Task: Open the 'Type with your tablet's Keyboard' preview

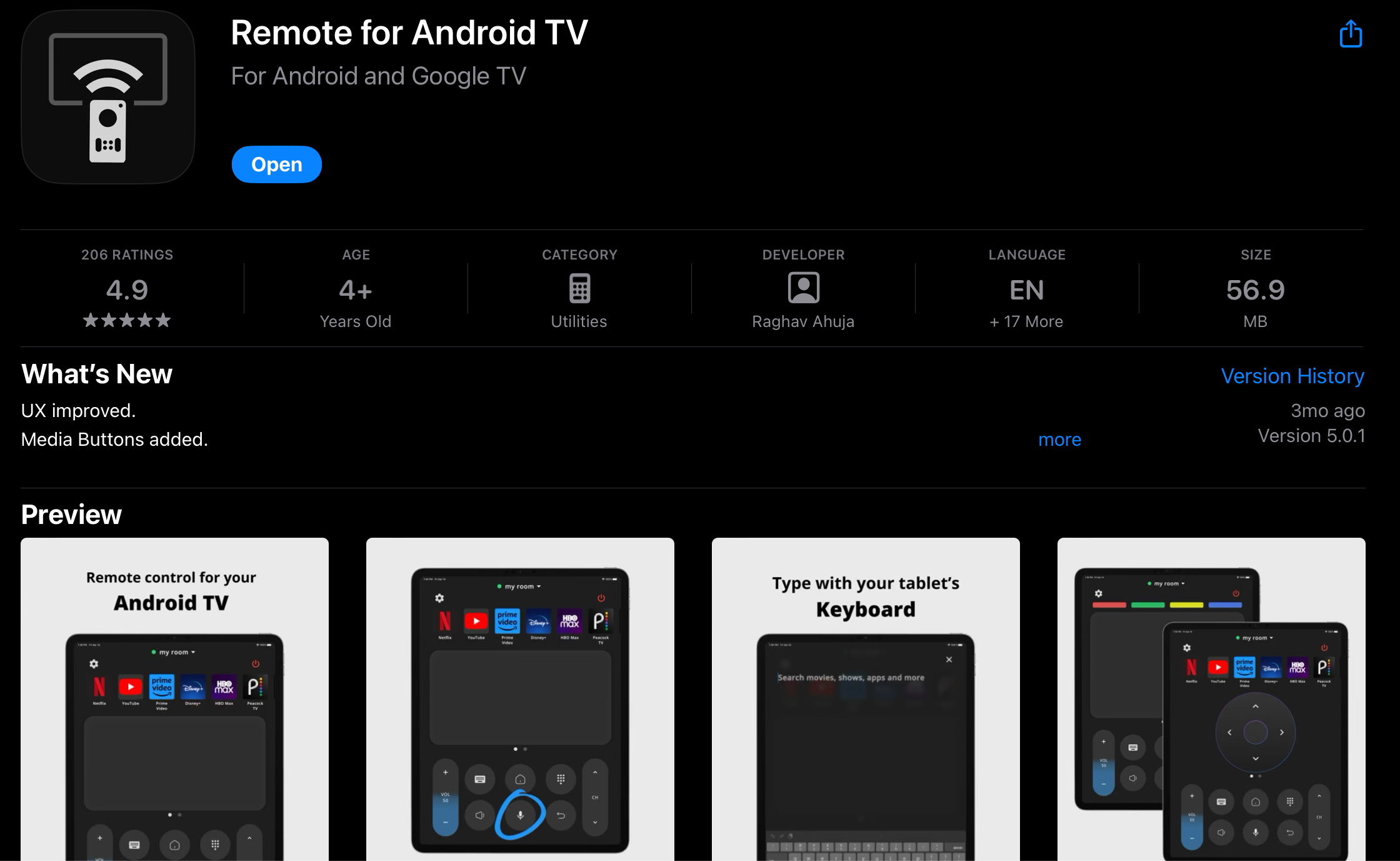Action: click(x=866, y=698)
